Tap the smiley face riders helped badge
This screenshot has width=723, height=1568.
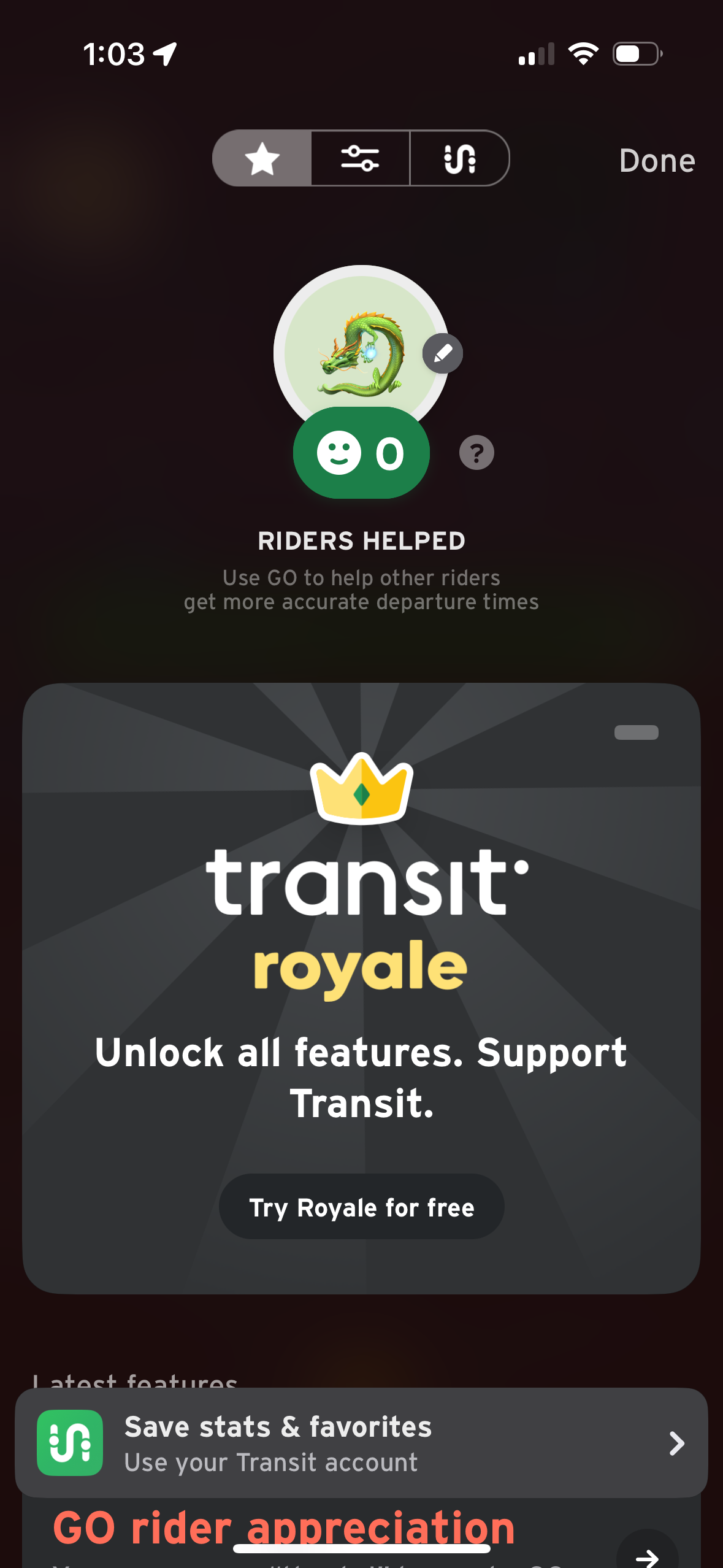pyautogui.click(x=341, y=452)
